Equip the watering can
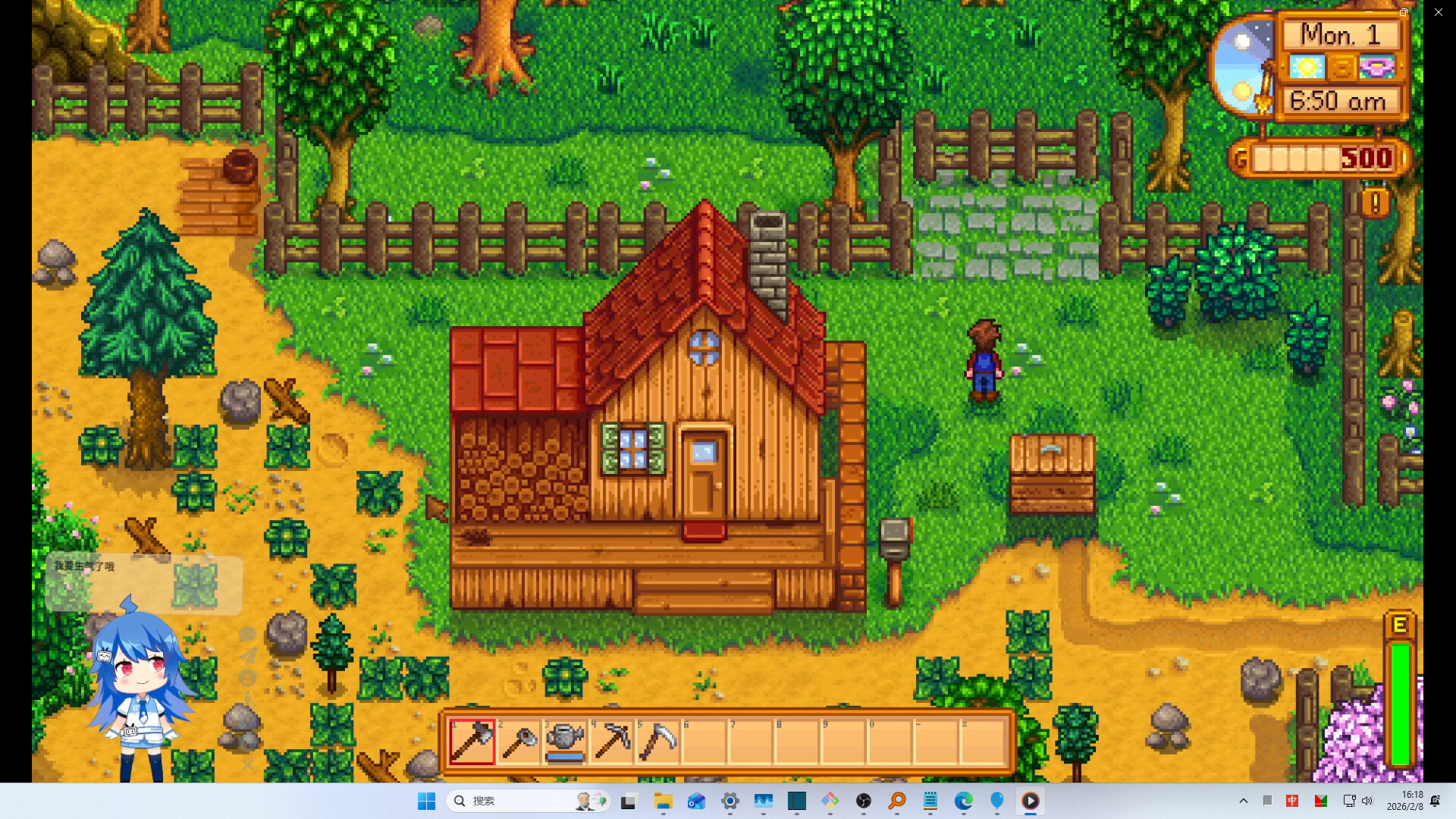 (565, 741)
